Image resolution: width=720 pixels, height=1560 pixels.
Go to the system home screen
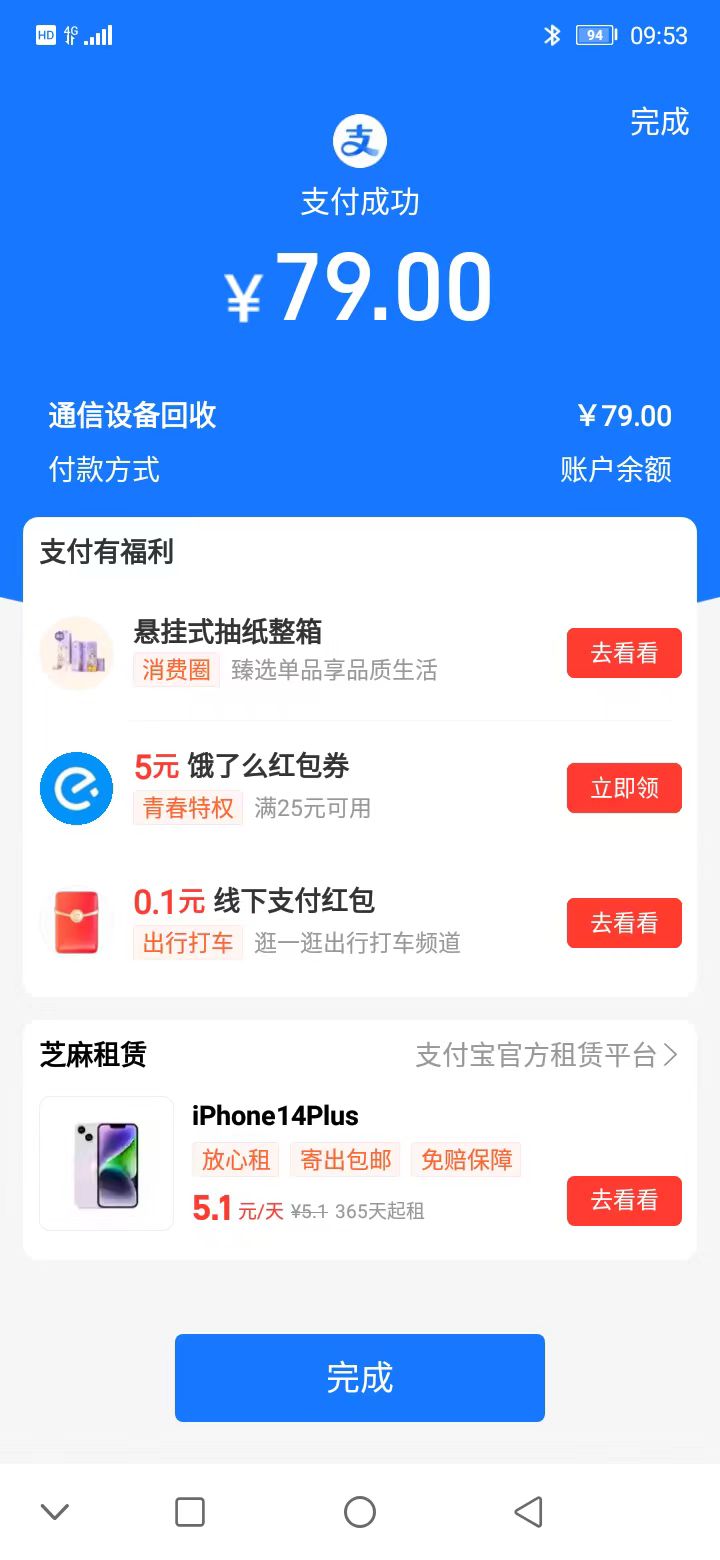point(360,1512)
